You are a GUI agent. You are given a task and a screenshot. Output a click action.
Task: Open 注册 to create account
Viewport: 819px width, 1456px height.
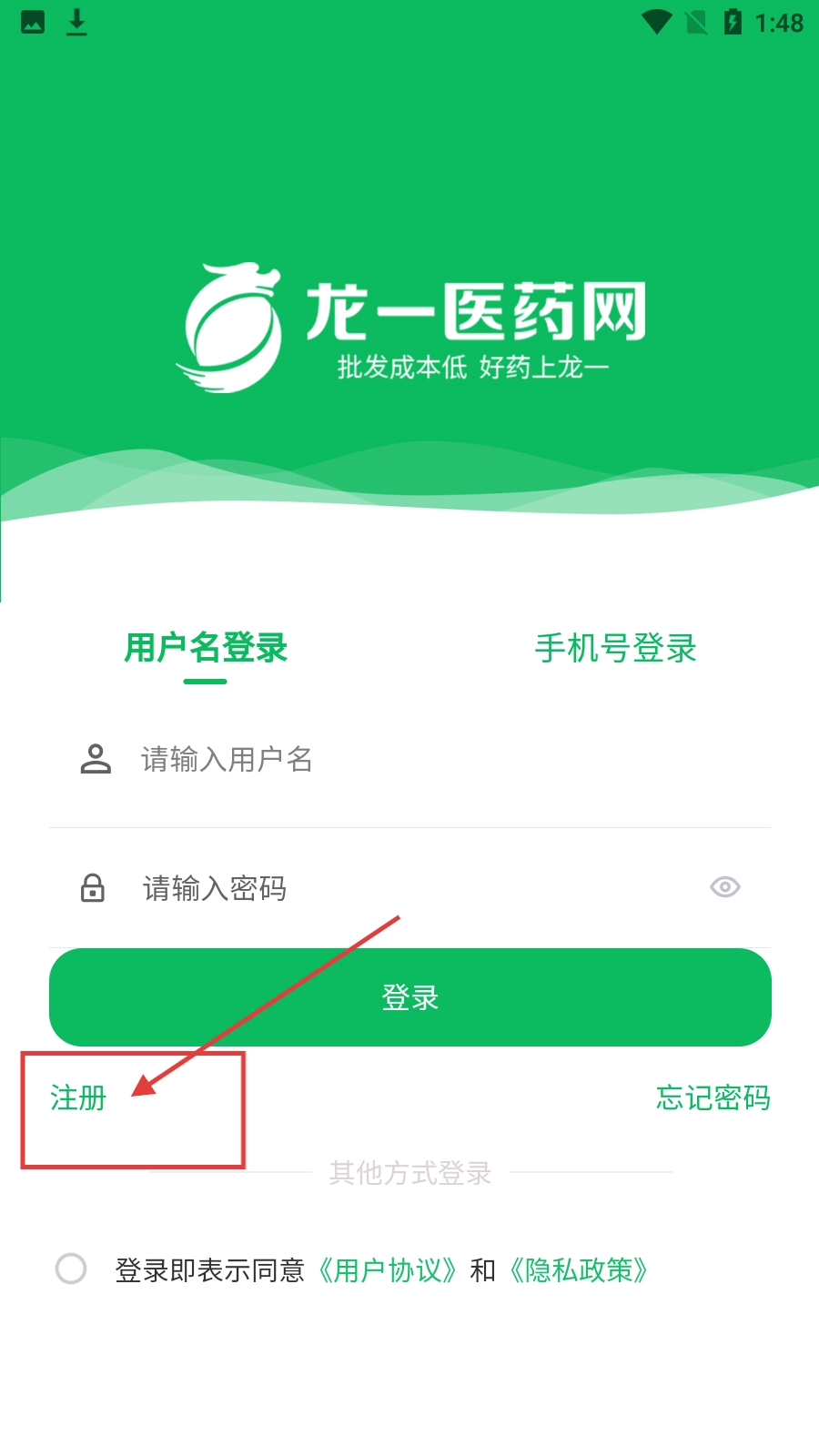78,1097
